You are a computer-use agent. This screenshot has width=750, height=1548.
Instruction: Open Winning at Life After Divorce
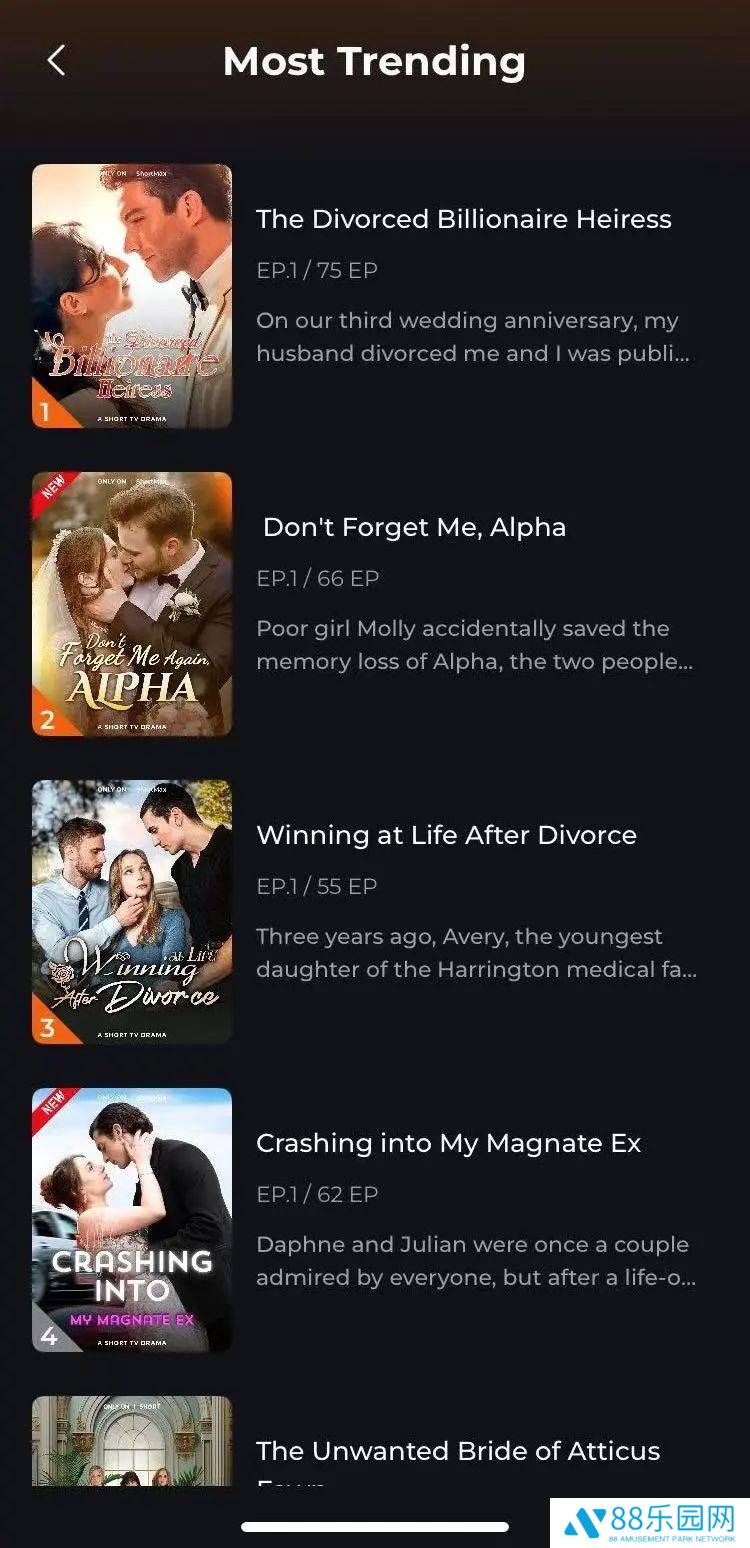tap(446, 836)
